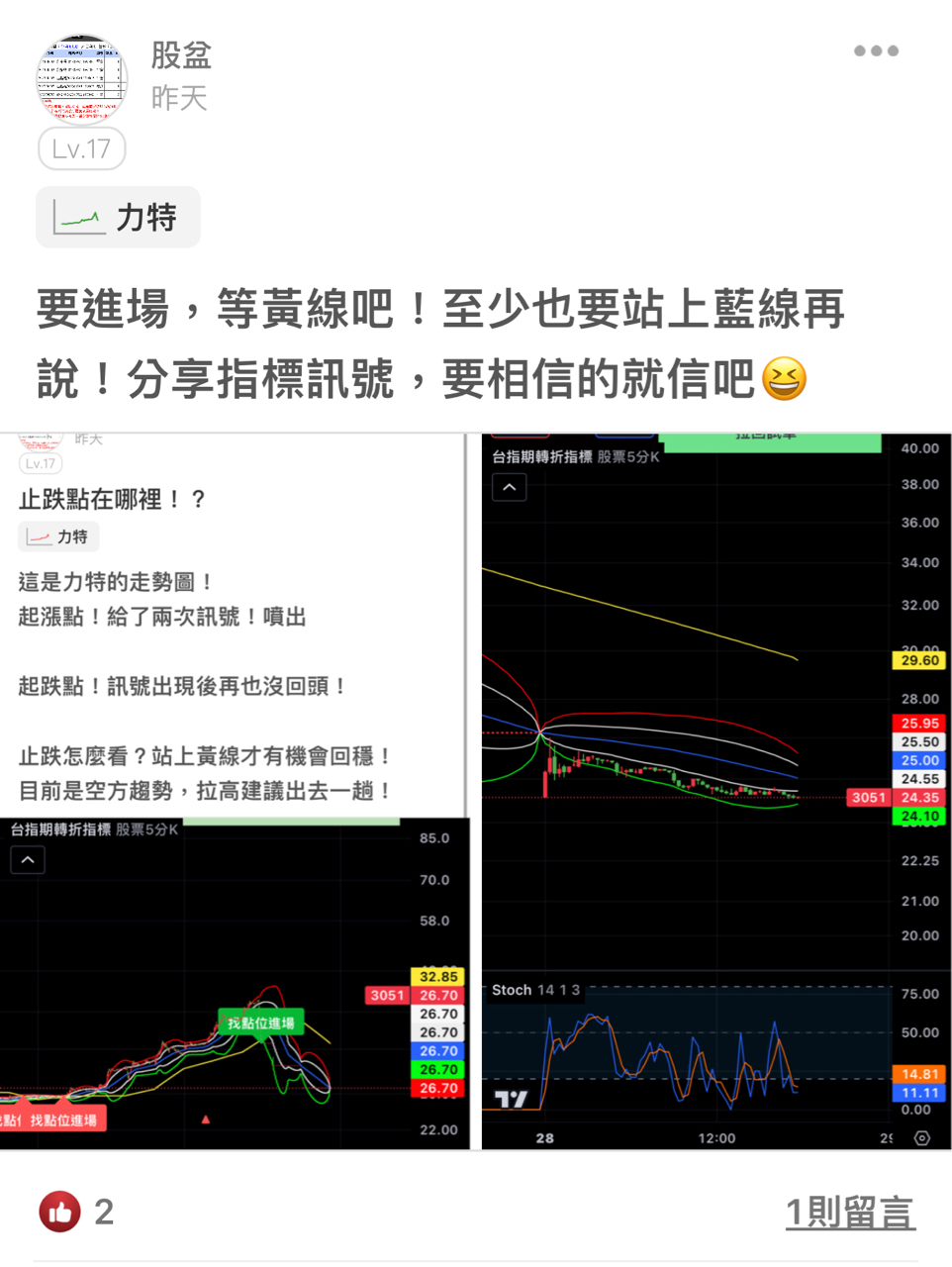Tap the 股盆 username
The height and width of the screenshot is (1267, 952).
click(181, 55)
